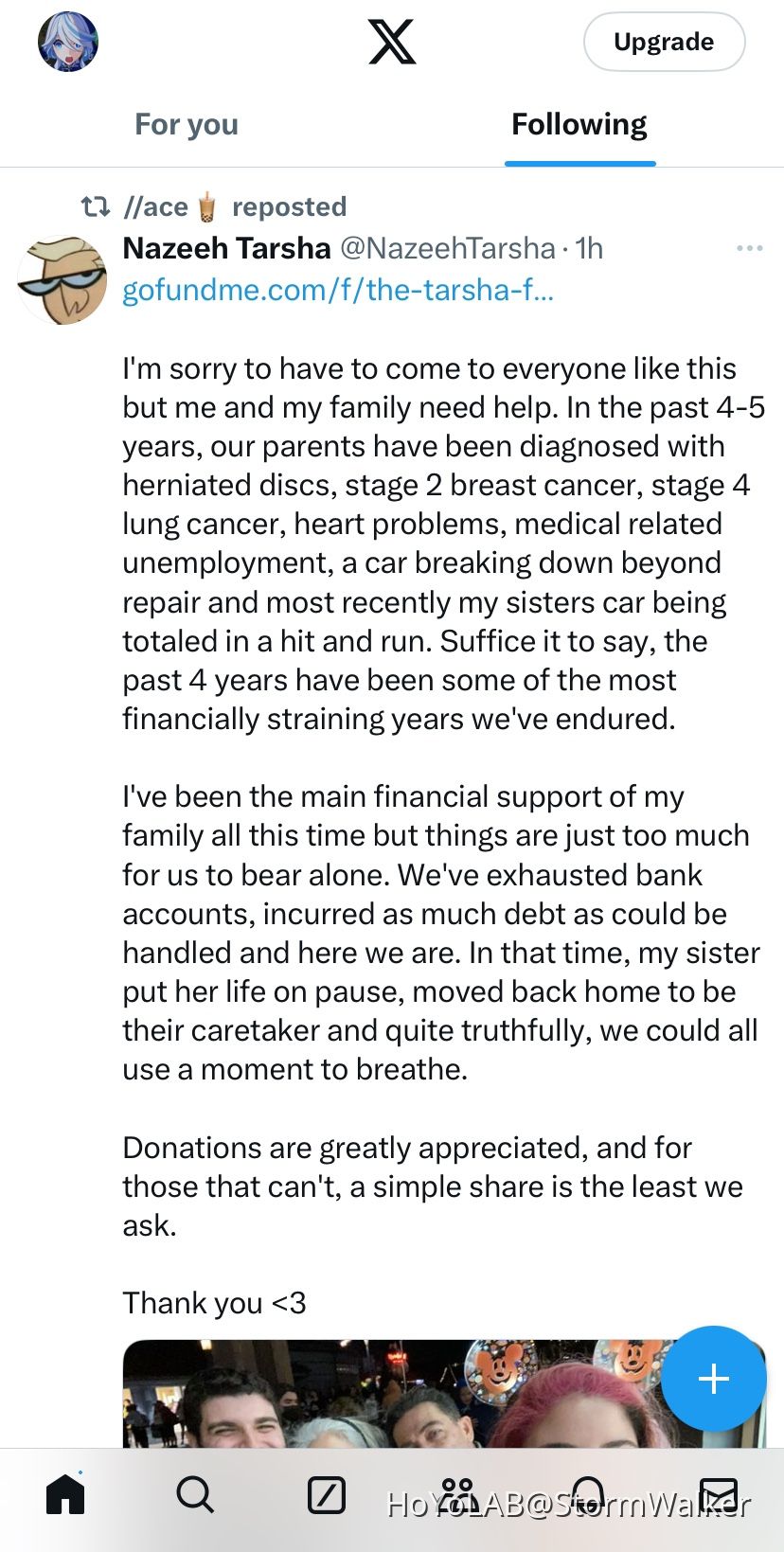Viewport: 784px width, 1552px height.
Task: Open the gofundme.com link in the post
Action: (x=338, y=289)
